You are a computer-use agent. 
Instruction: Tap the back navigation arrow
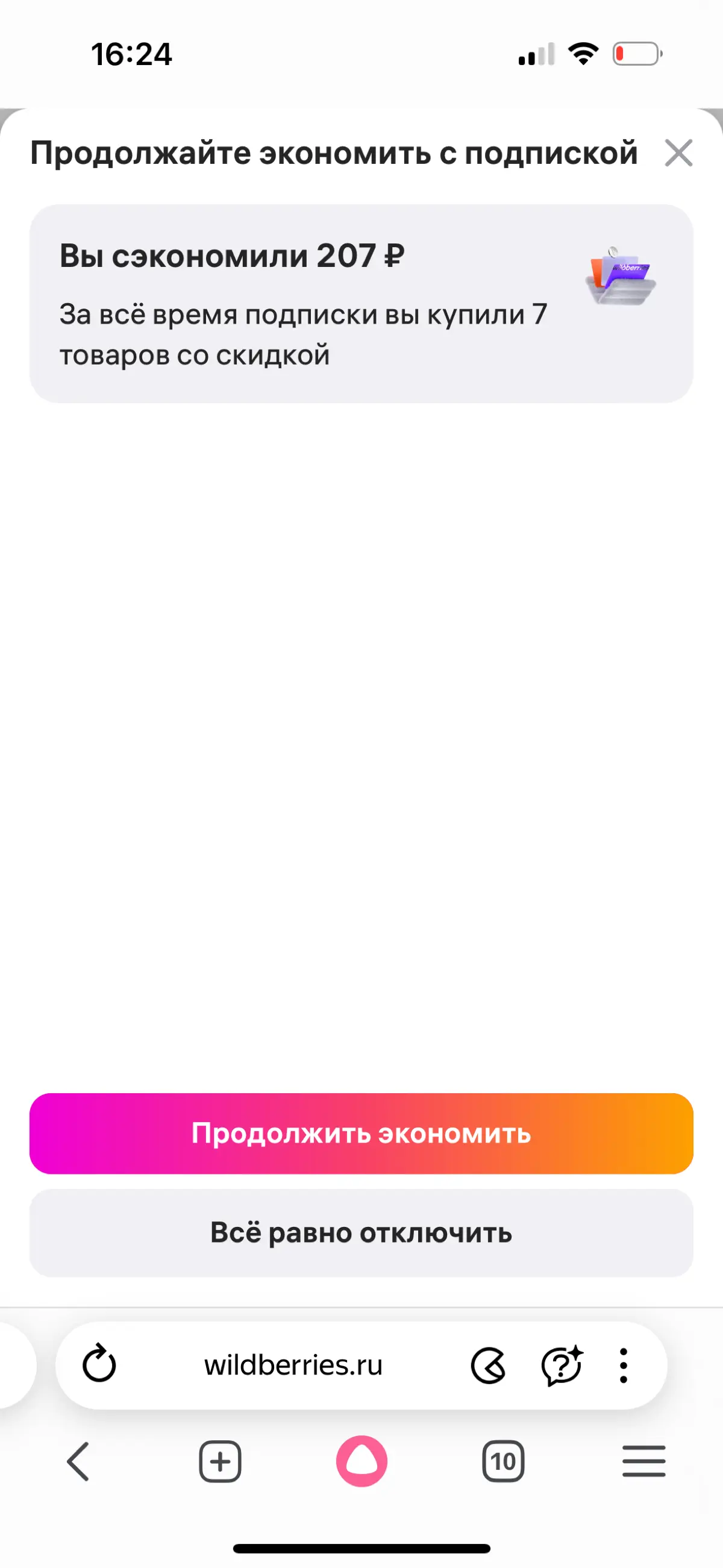pyautogui.click(x=78, y=1461)
